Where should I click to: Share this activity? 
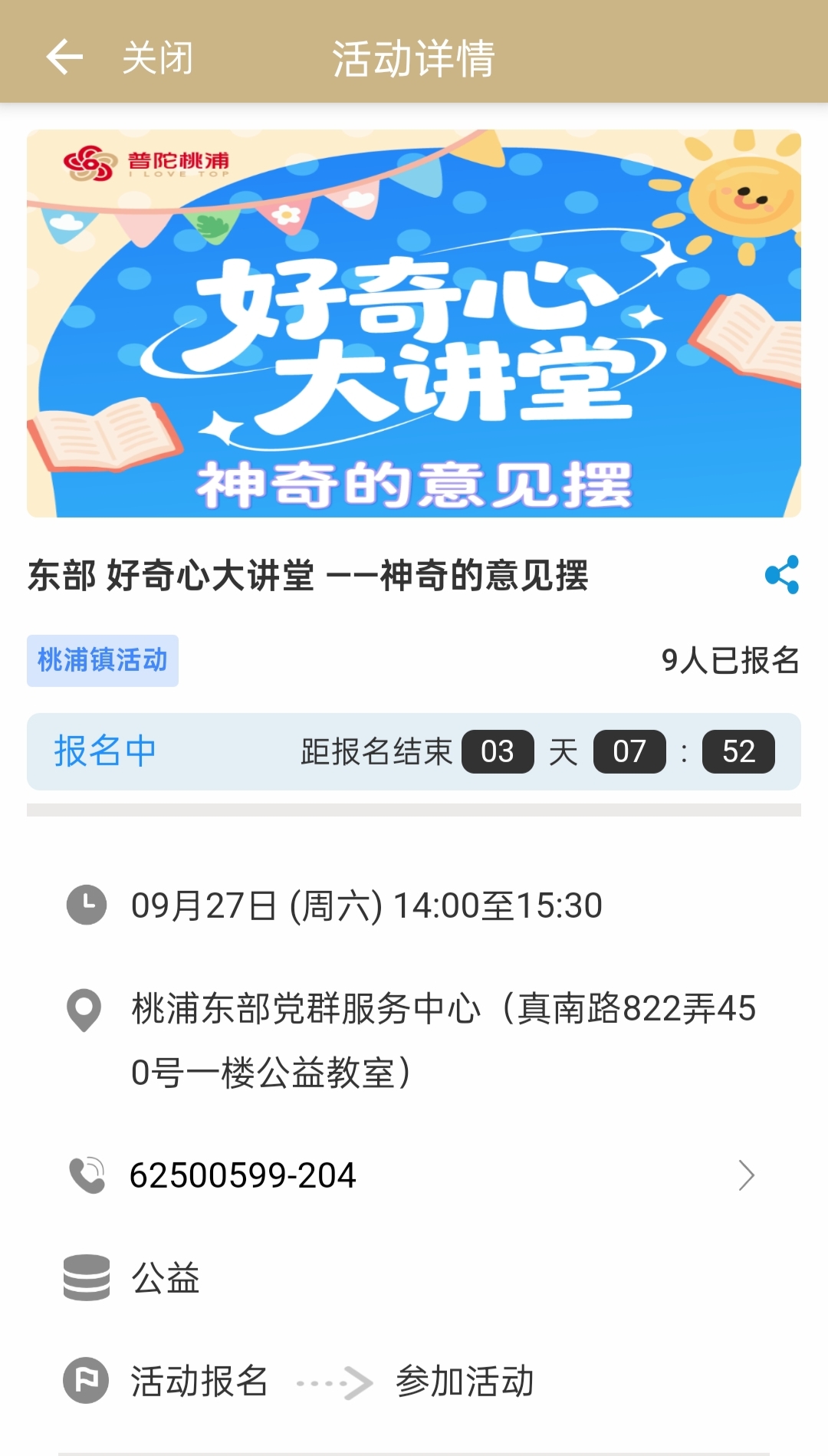[x=781, y=575]
